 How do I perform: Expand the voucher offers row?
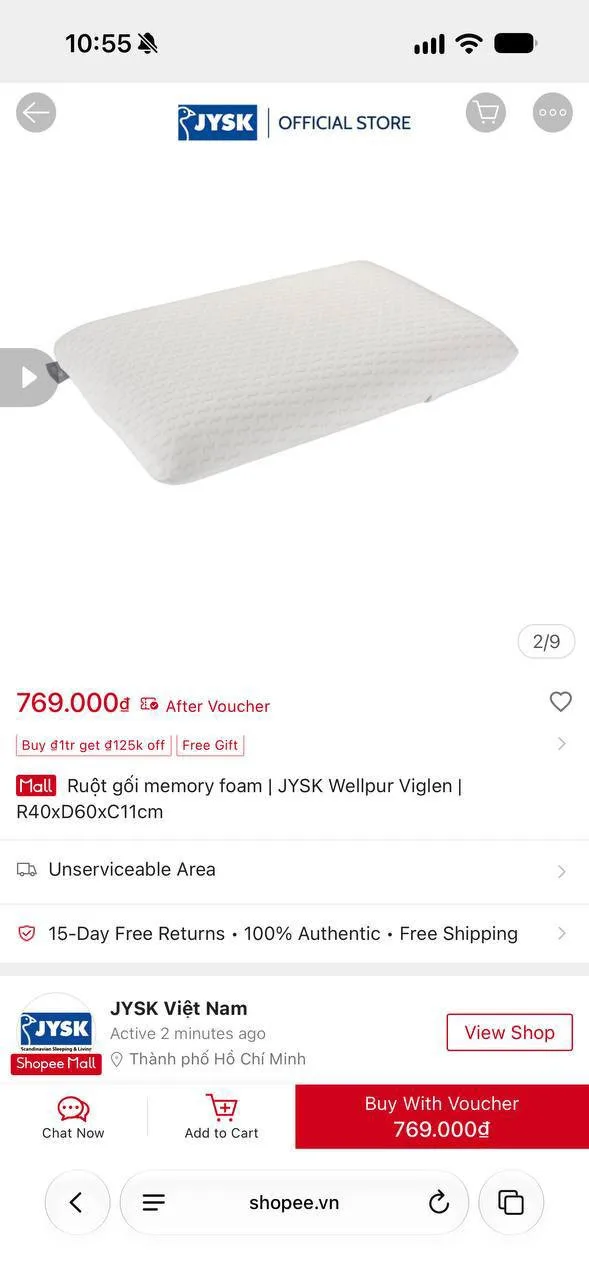point(294,745)
